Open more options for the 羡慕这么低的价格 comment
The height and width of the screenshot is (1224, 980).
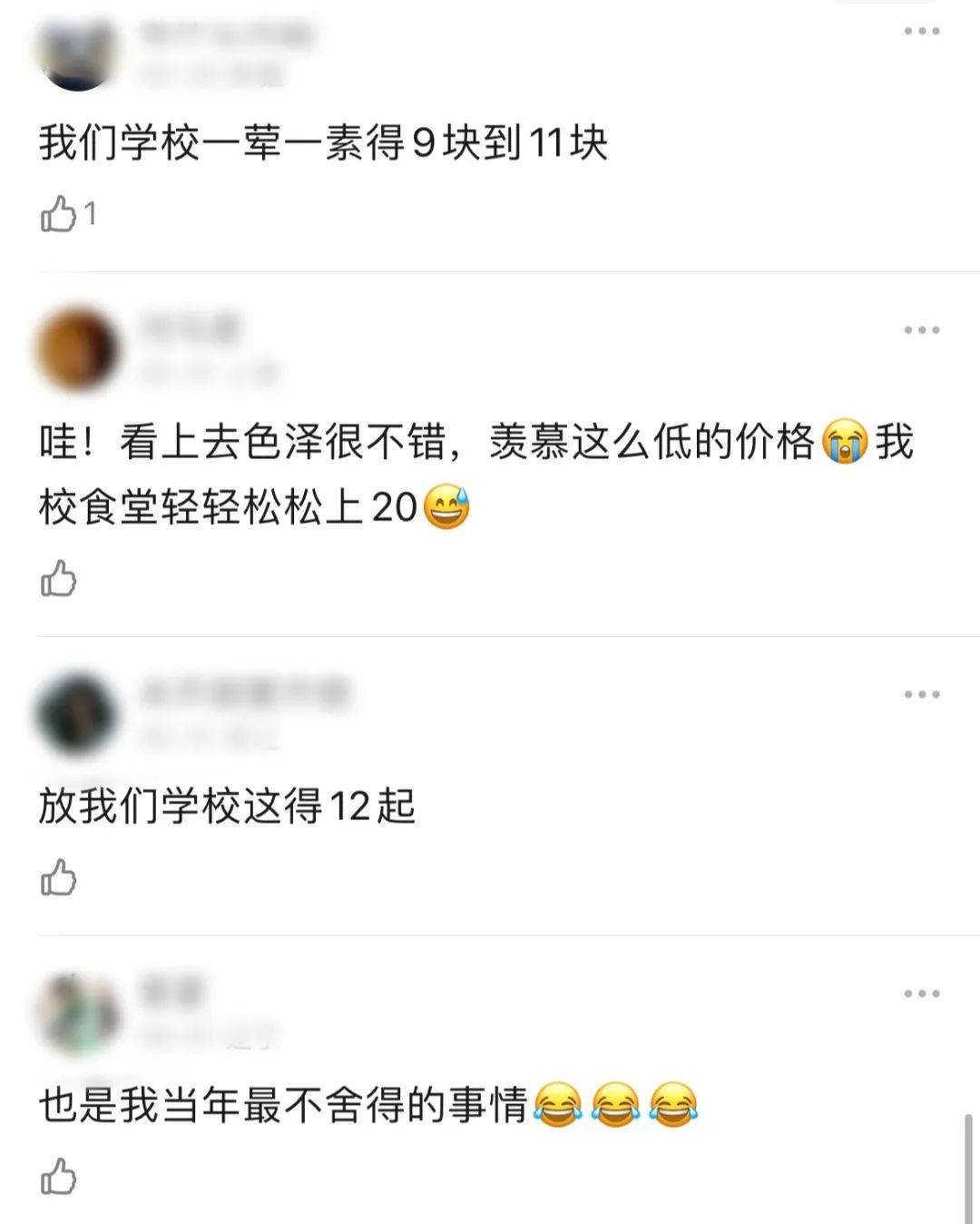point(921,330)
